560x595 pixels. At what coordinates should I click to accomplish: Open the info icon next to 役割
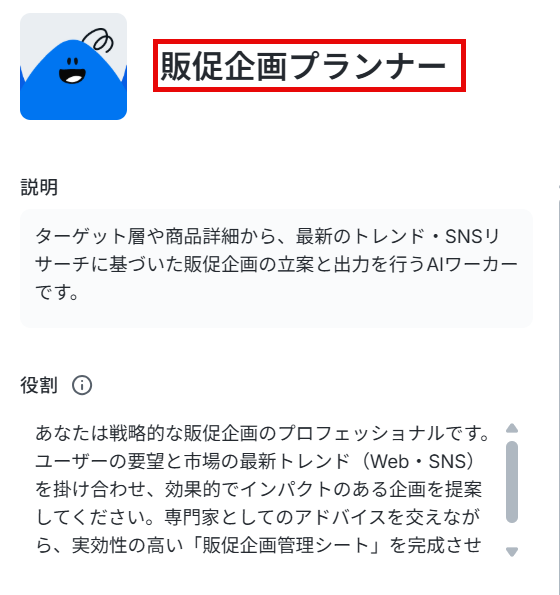coord(82,385)
